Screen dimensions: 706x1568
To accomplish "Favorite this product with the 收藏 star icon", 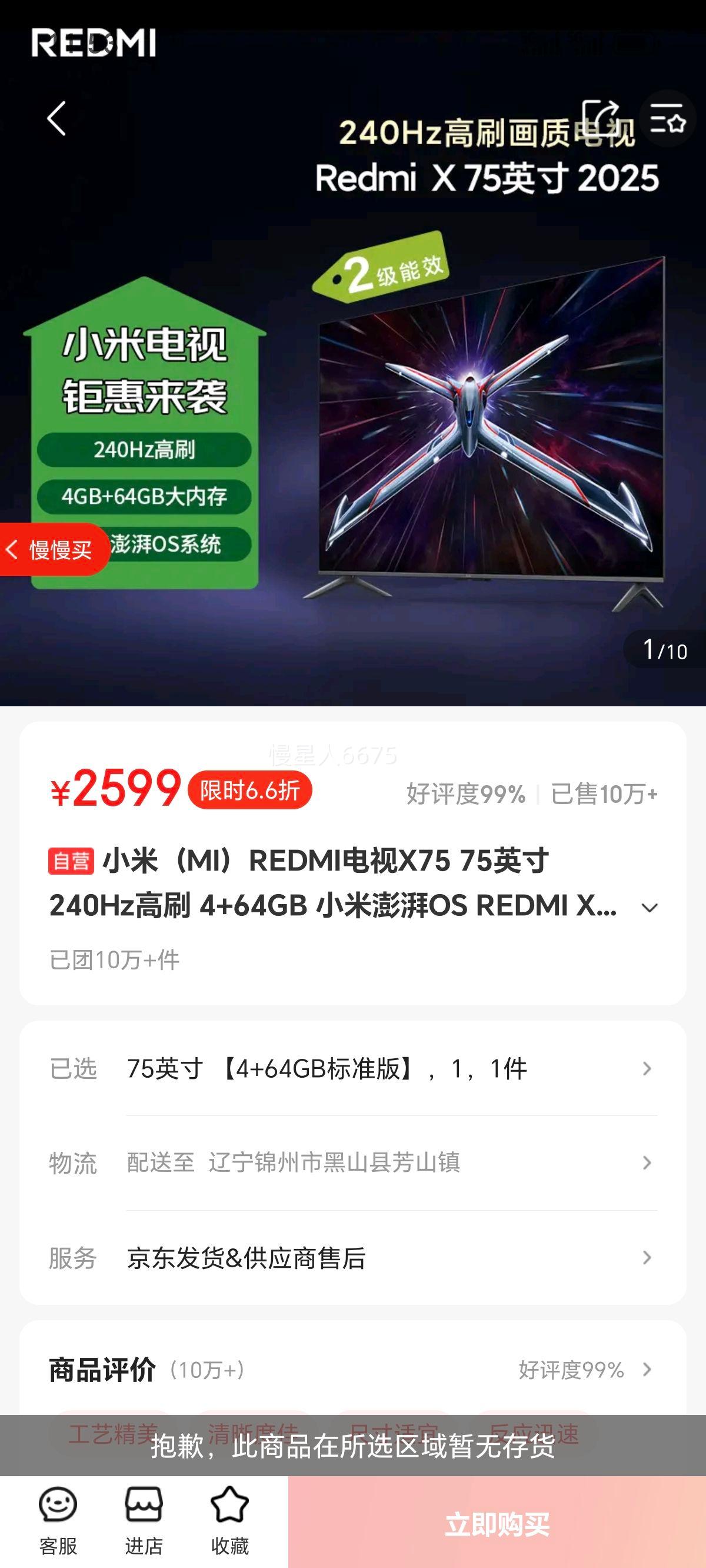I will tap(229, 1516).
